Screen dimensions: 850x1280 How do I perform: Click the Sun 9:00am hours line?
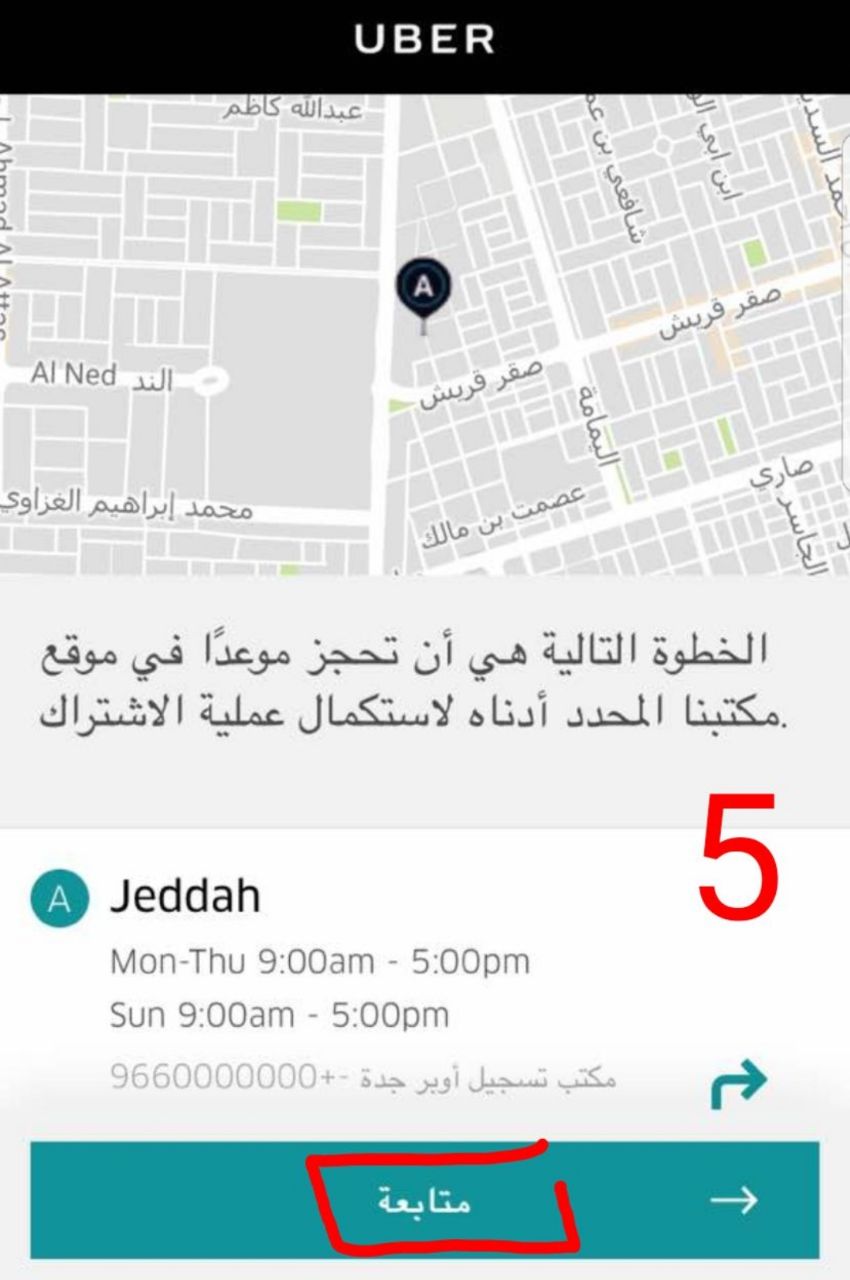click(x=280, y=1014)
